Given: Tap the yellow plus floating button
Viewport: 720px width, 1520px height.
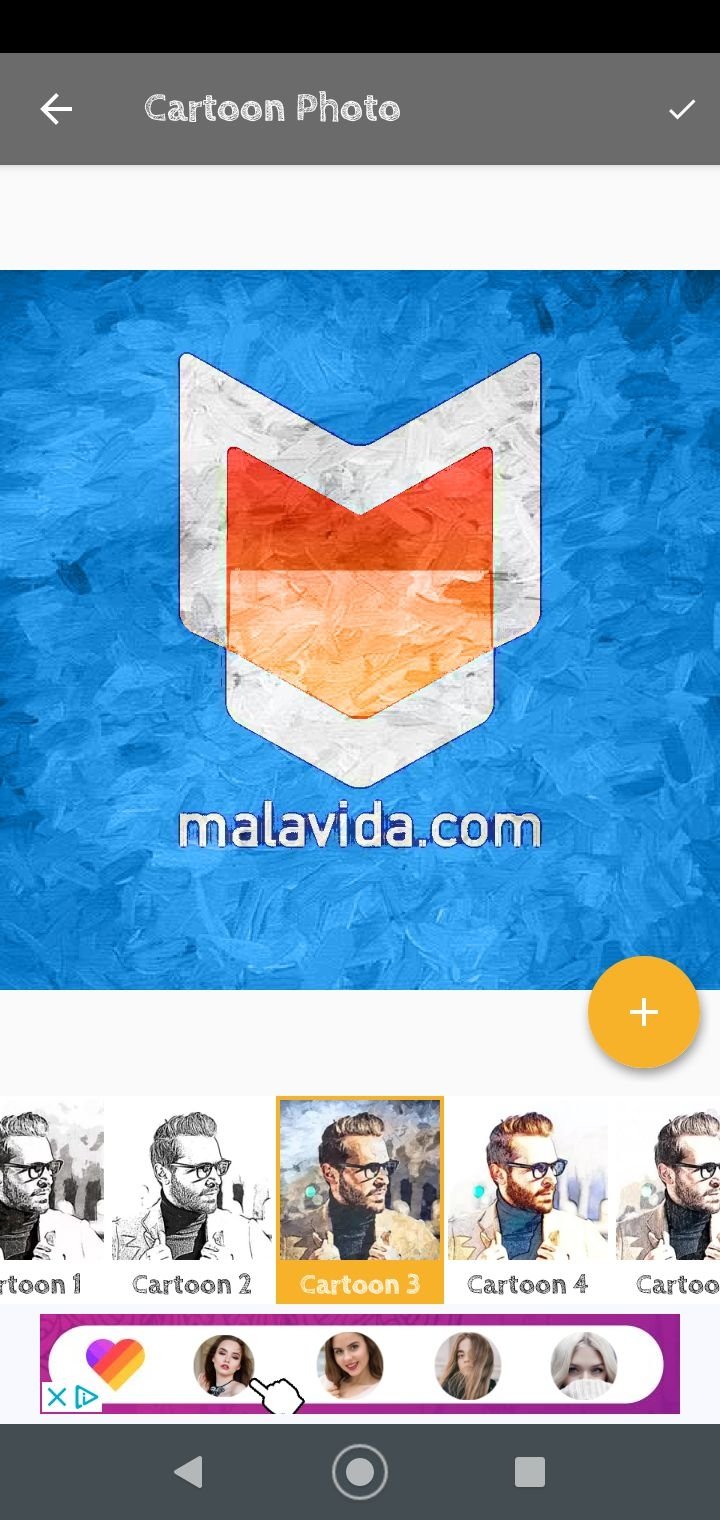Looking at the screenshot, I should (644, 1012).
